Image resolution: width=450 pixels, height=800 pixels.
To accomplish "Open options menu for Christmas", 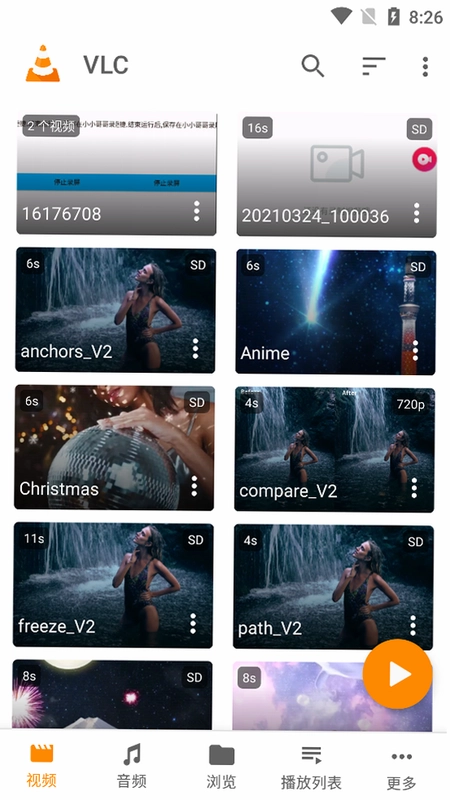I will point(194,486).
